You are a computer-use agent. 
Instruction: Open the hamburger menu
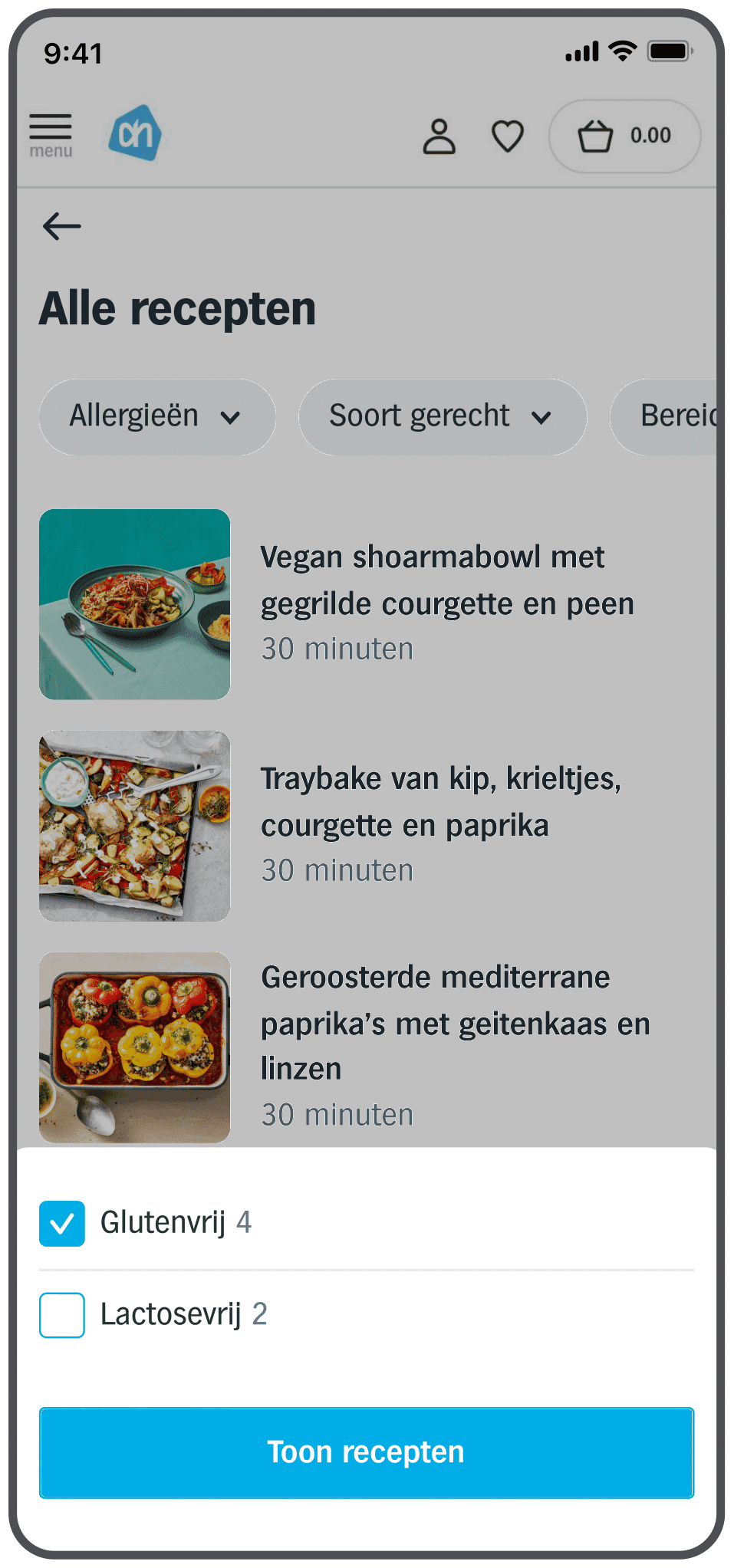tap(51, 135)
